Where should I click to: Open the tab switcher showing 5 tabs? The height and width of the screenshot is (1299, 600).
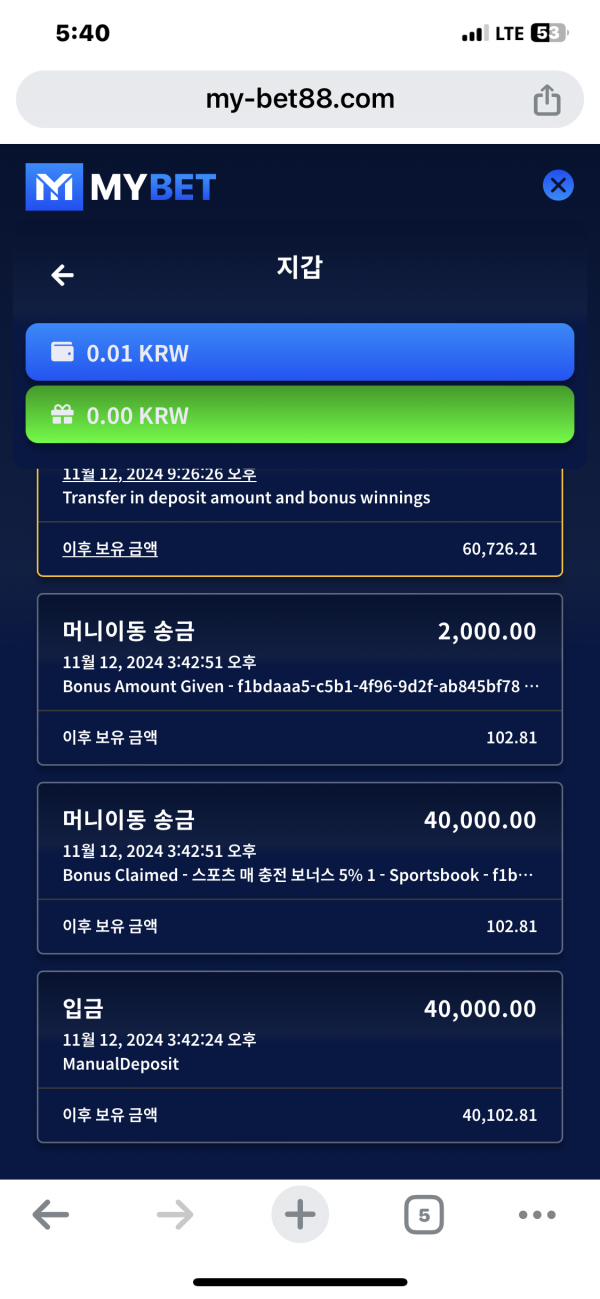click(424, 1215)
